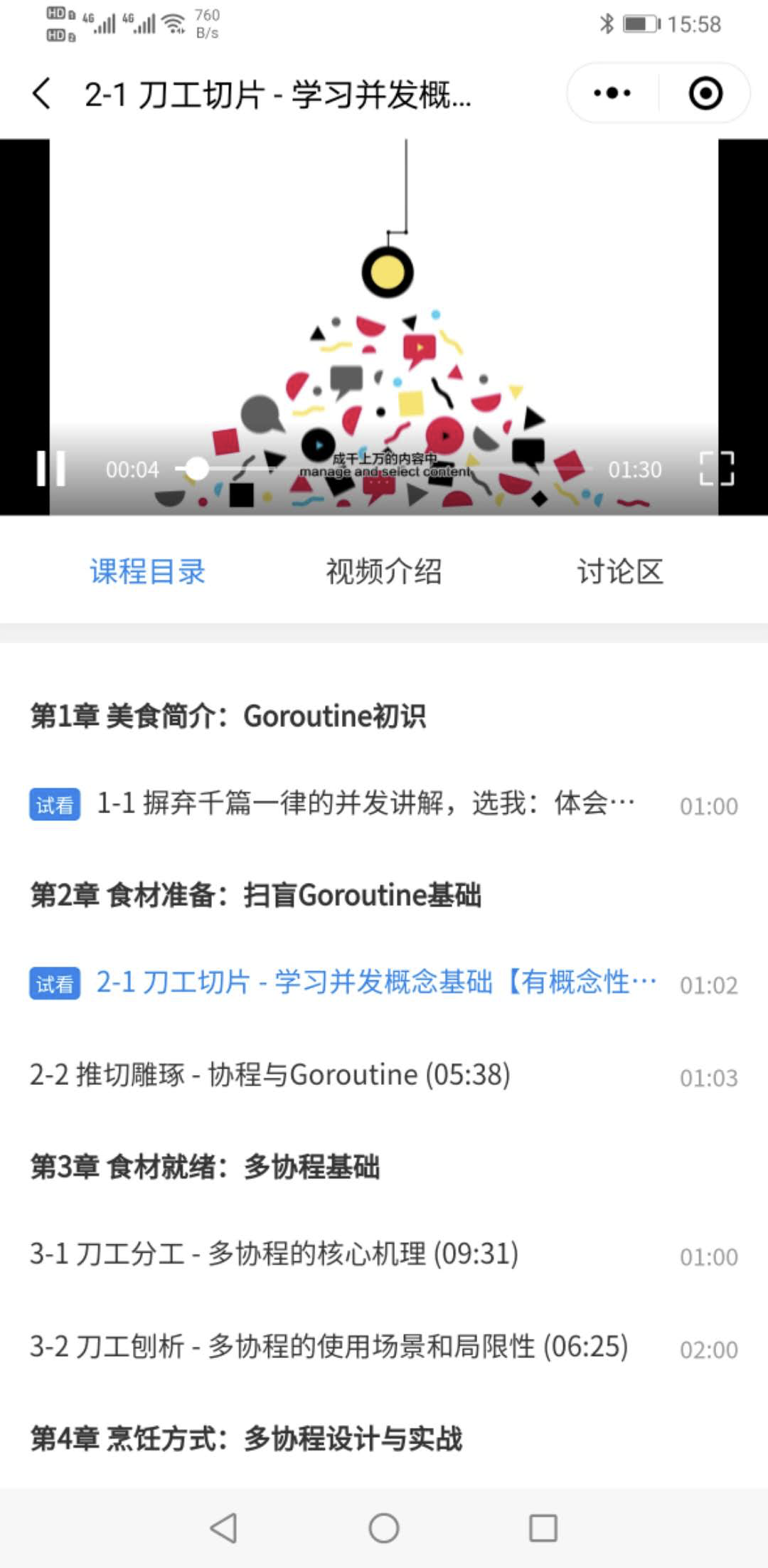Viewport: 768px width, 1568px height.
Task: Pause the playing video
Action: [x=51, y=469]
